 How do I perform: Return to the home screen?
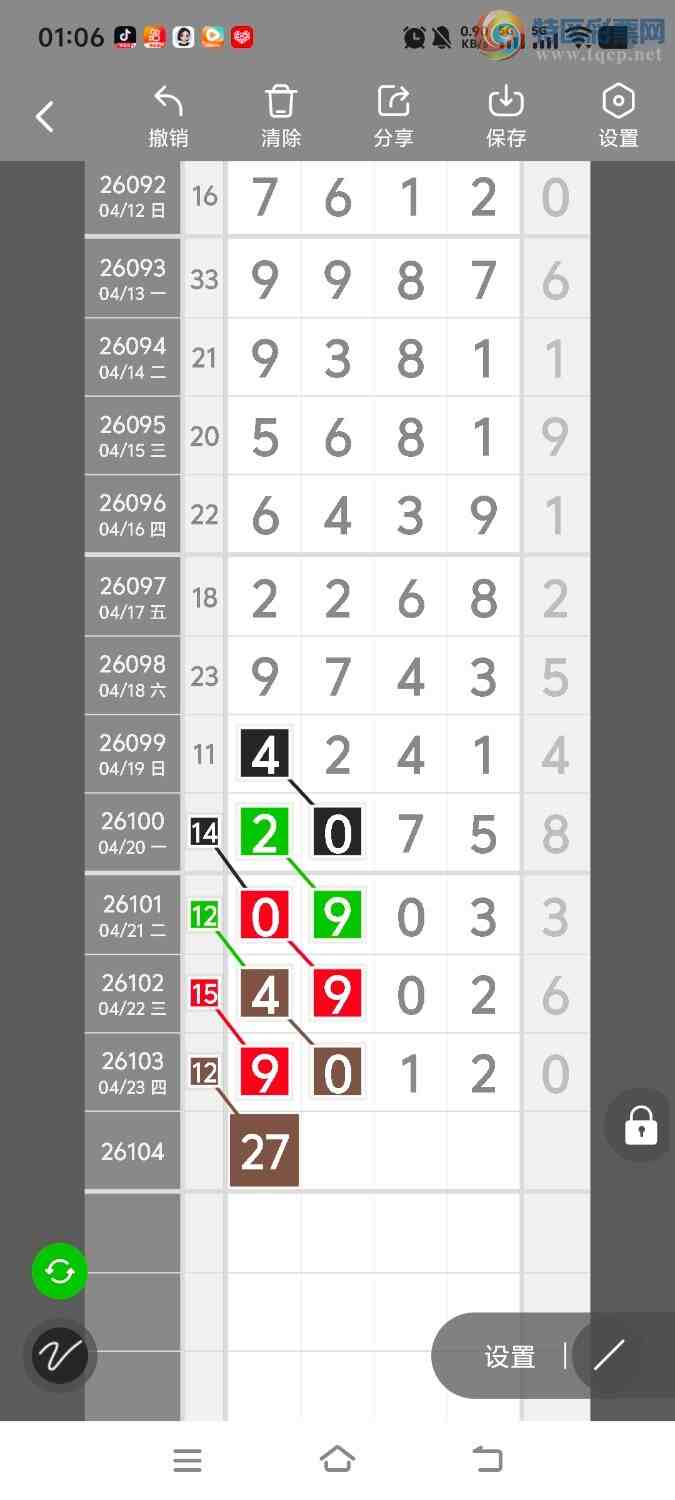click(x=337, y=1460)
